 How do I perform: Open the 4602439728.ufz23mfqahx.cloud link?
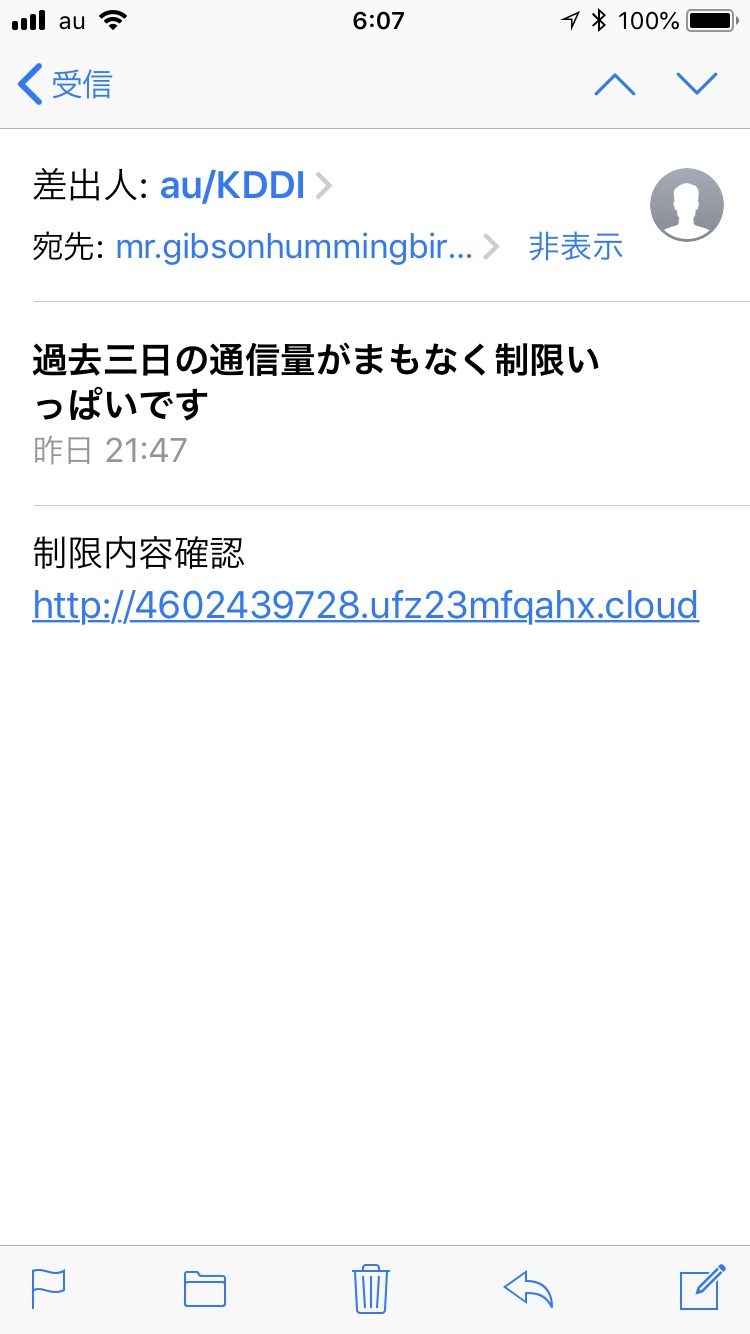[x=365, y=605]
